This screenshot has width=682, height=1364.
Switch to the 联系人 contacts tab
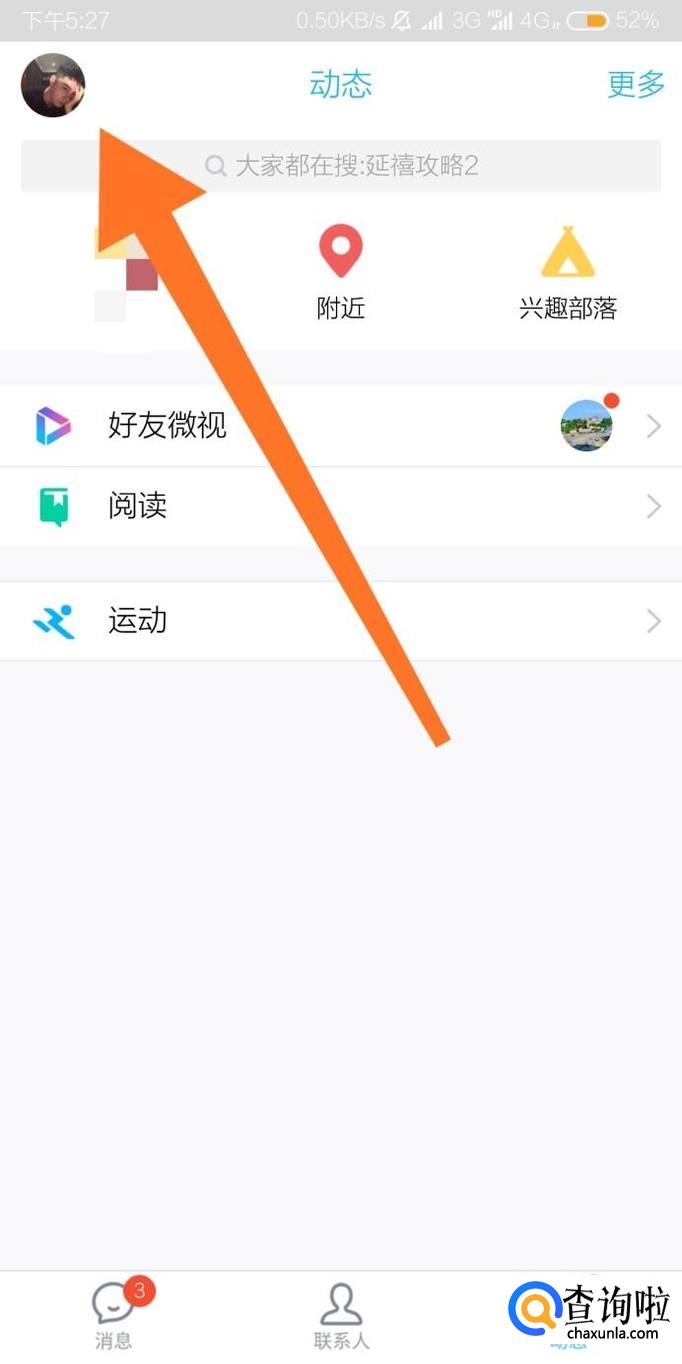click(341, 1314)
